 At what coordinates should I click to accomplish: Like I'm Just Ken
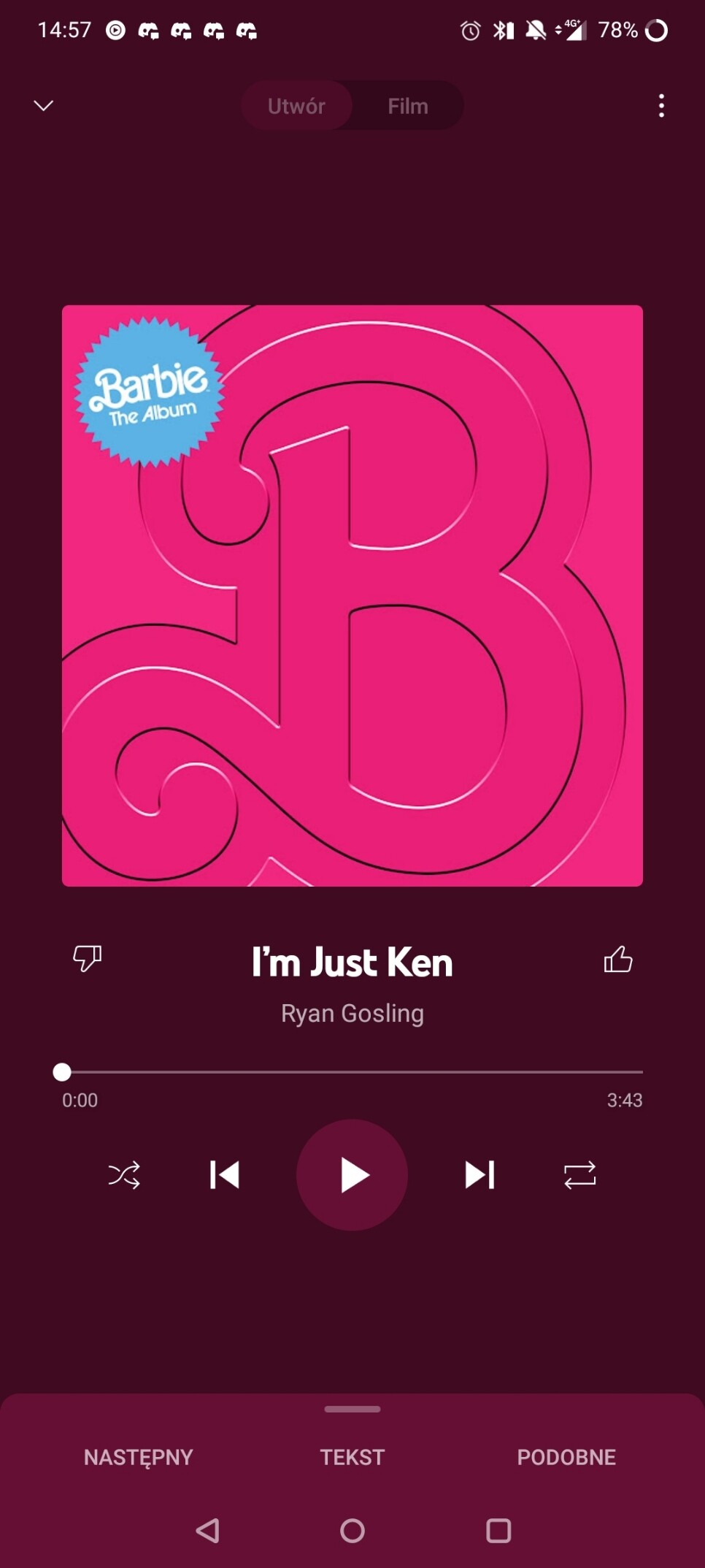tap(617, 959)
